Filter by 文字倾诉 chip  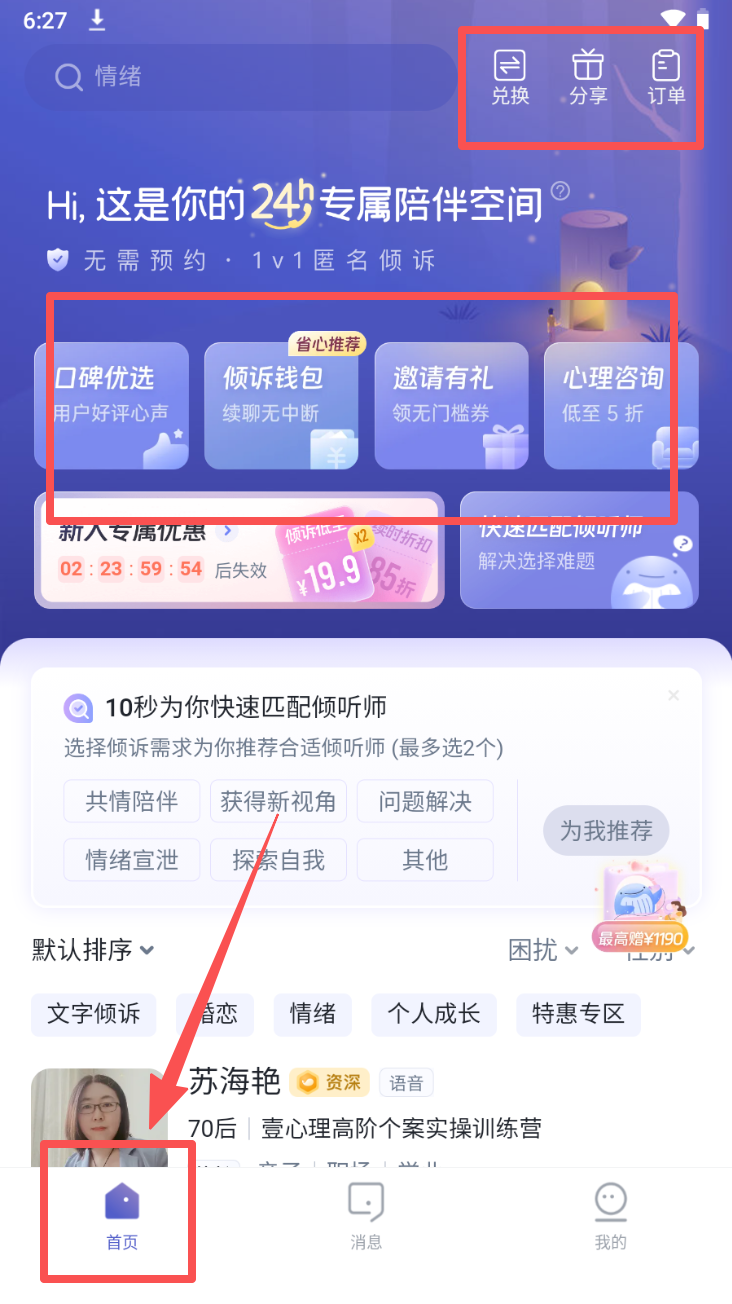pos(94,1014)
